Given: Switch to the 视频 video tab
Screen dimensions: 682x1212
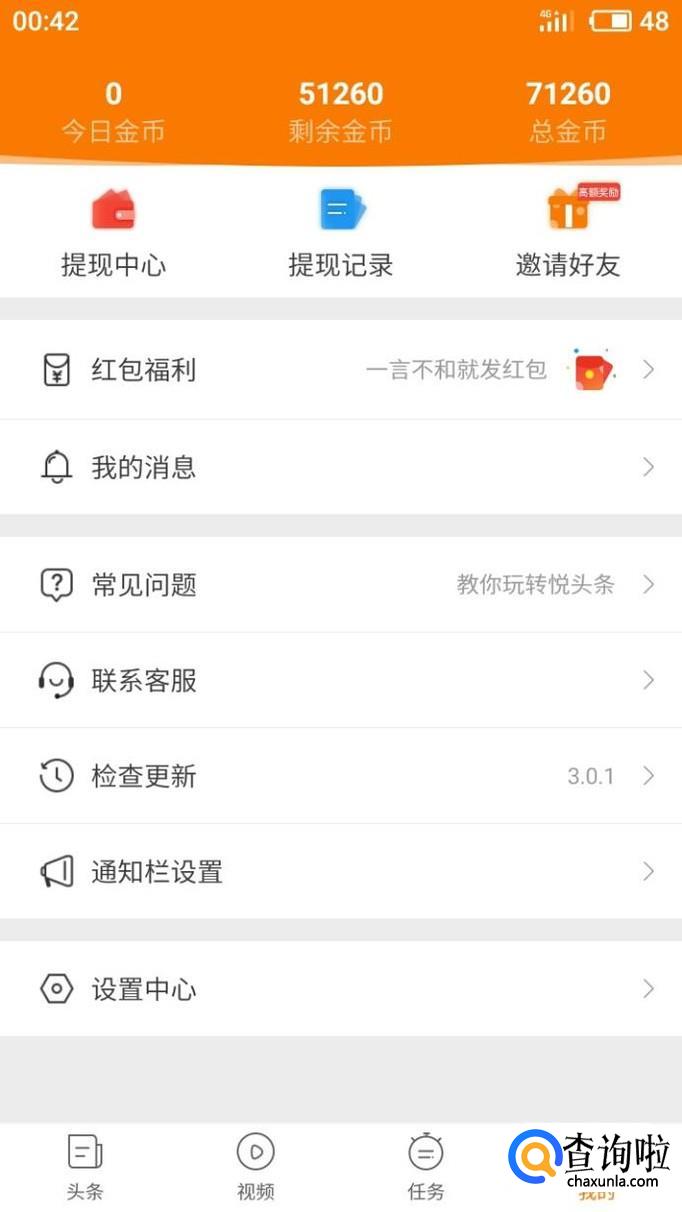Looking at the screenshot, I should 255,1166.
